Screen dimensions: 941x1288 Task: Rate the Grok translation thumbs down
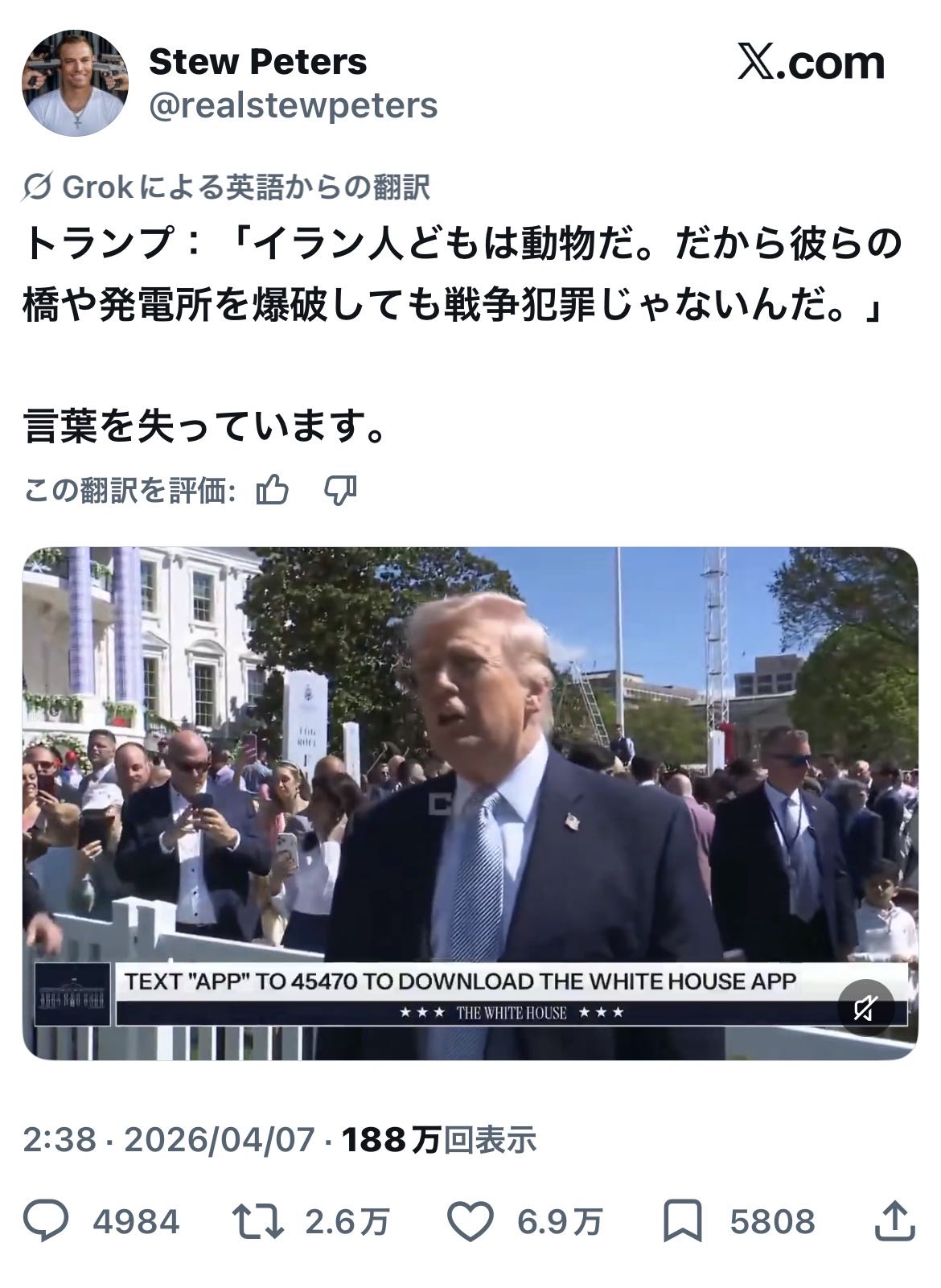[x=340, y=489]
